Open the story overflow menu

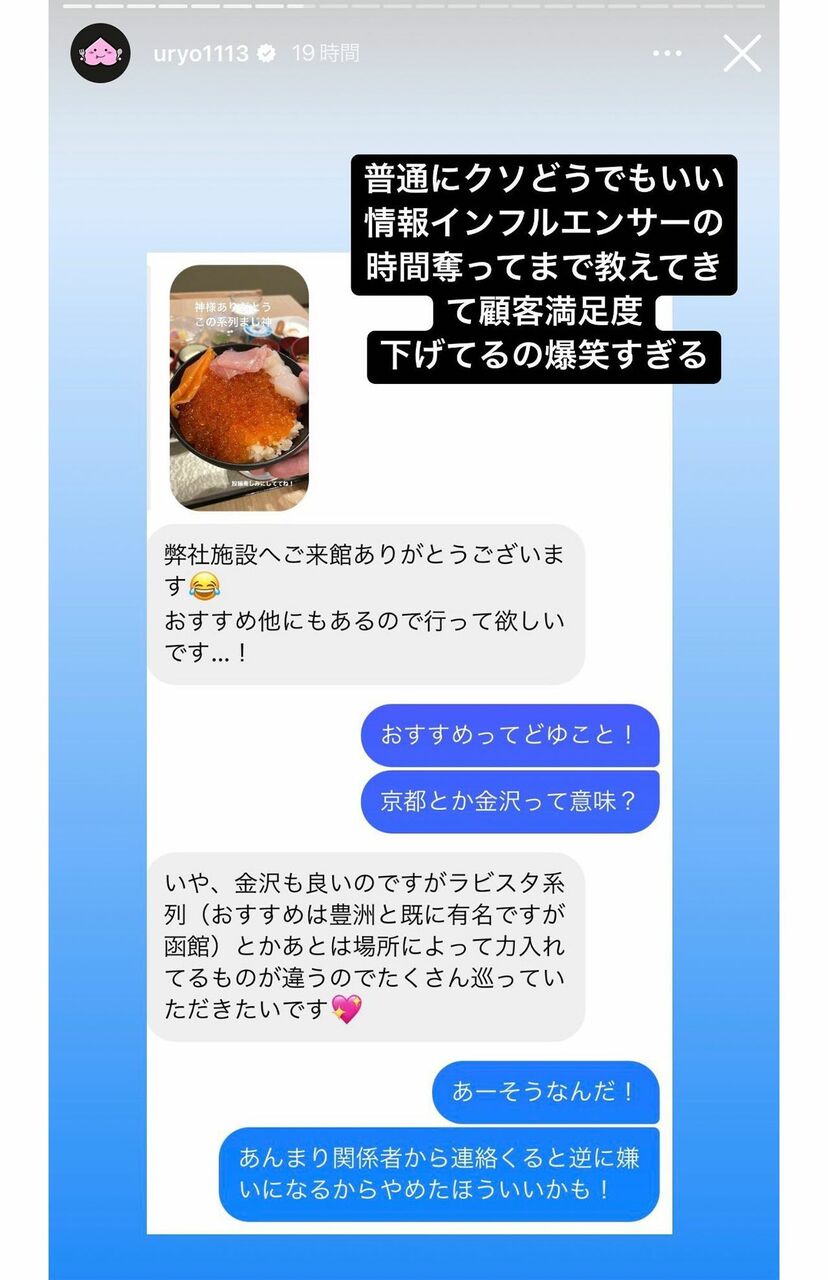(x=667, y=53)
